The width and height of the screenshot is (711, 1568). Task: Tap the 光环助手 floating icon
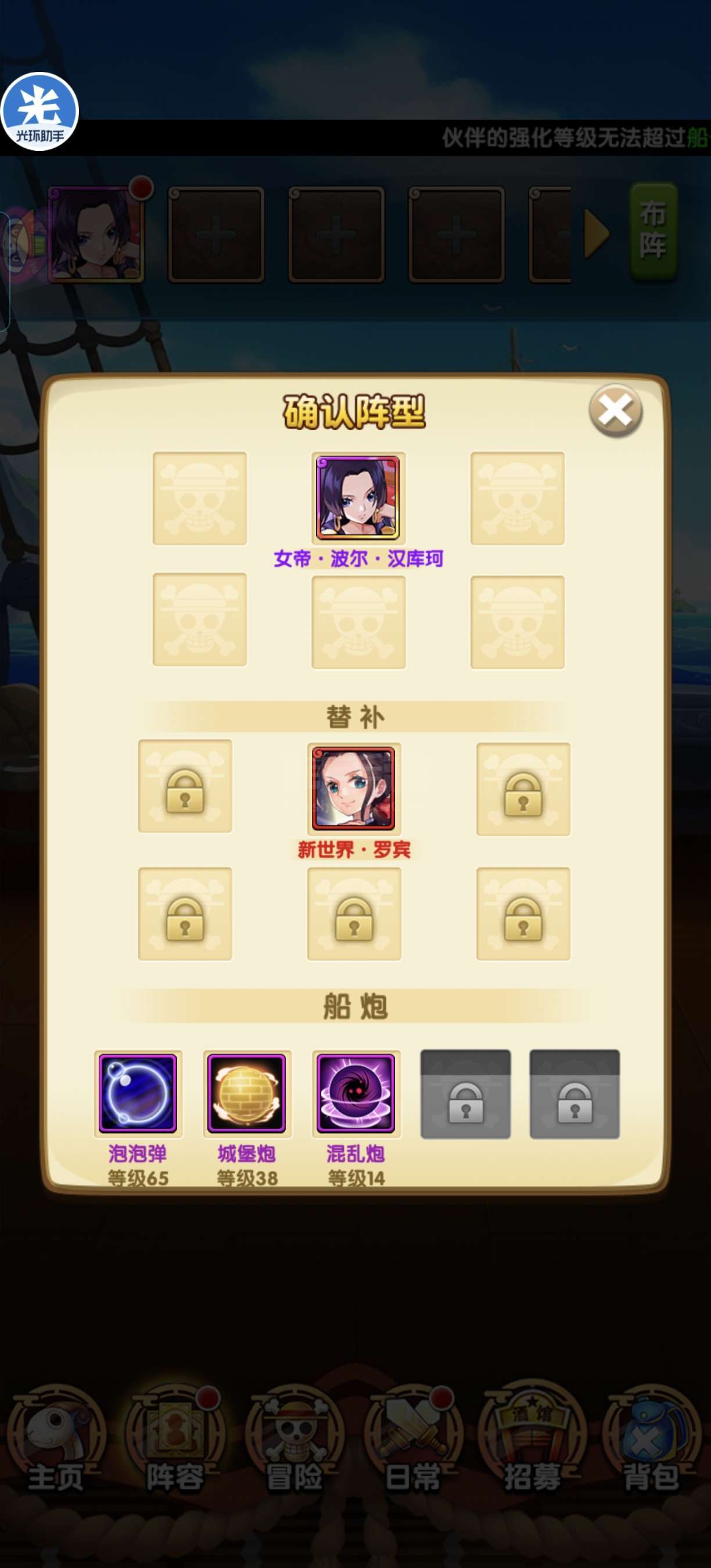click(x=40, y=112)
